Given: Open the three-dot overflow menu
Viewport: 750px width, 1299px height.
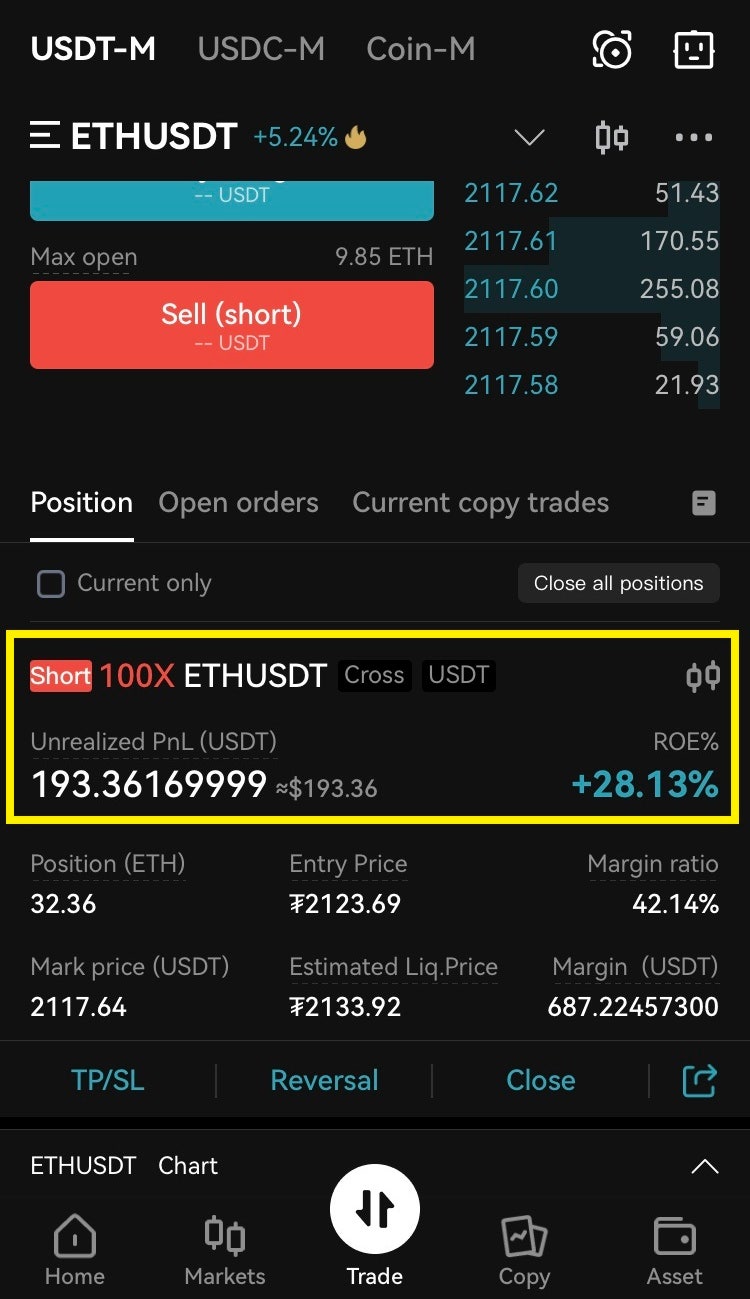Looking at the screenshot, I should [x=694, y=137].
